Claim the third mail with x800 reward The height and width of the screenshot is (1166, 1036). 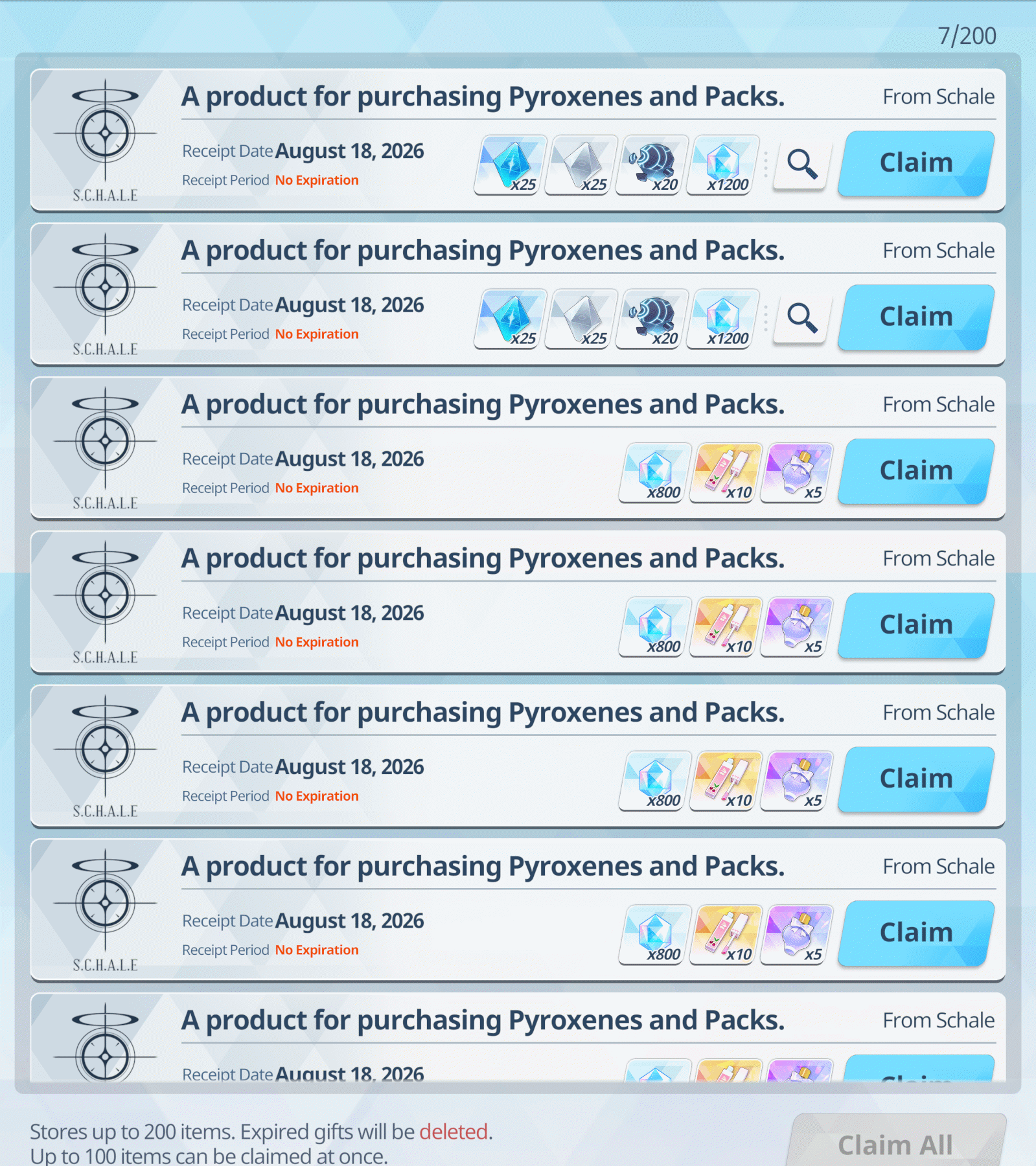pos(916,471)
